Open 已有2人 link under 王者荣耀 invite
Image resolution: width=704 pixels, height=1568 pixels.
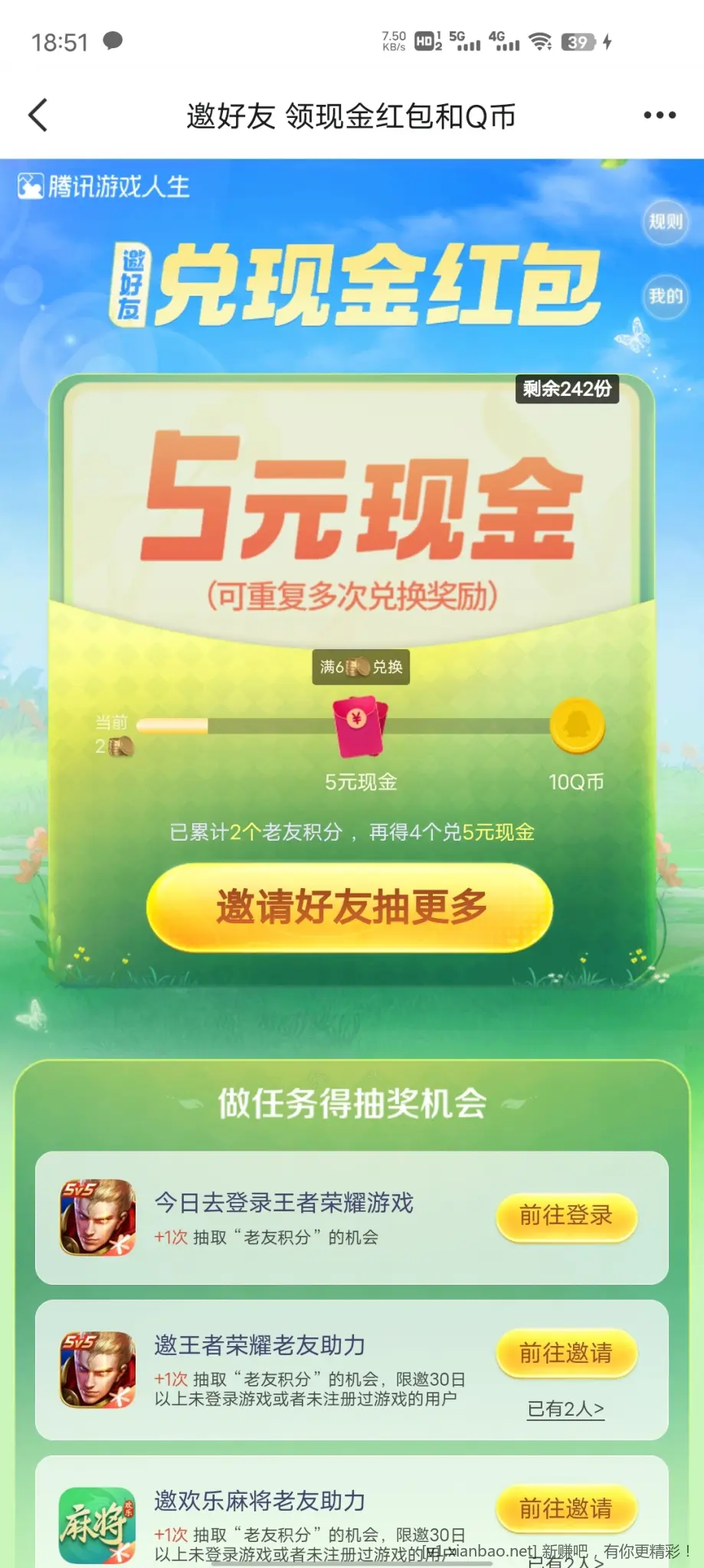click(565, 1409)
